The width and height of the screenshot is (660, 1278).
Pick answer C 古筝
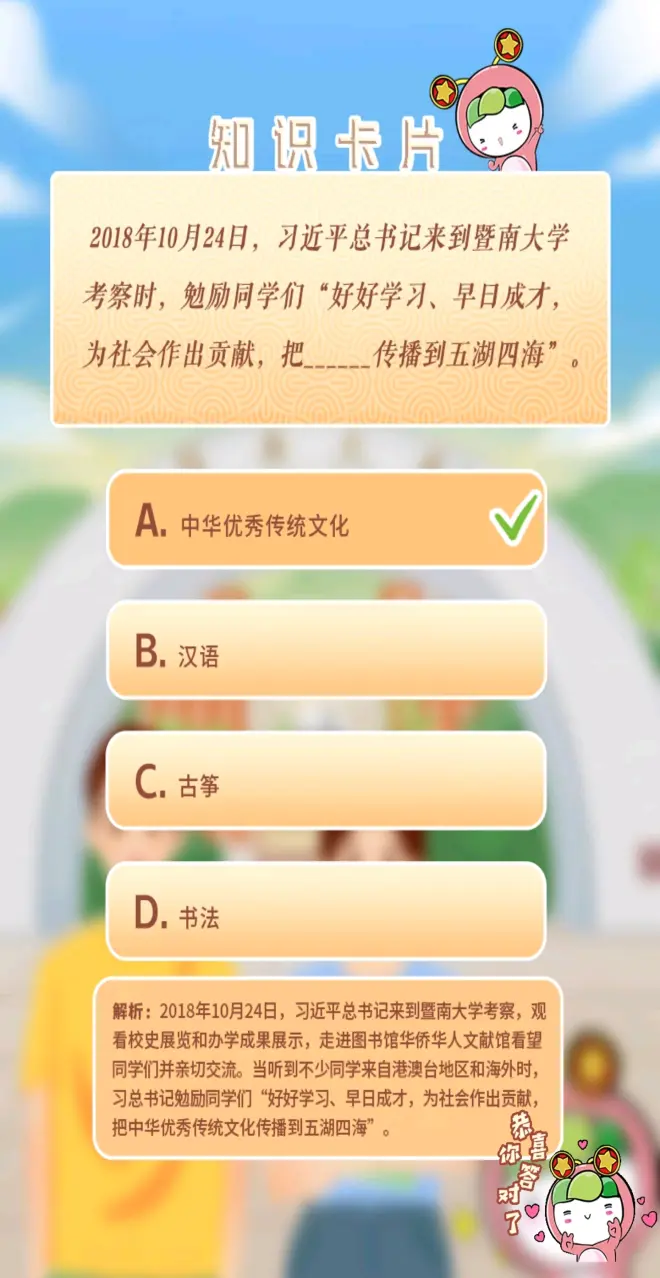pyautogui.click(x=326, y=781)
